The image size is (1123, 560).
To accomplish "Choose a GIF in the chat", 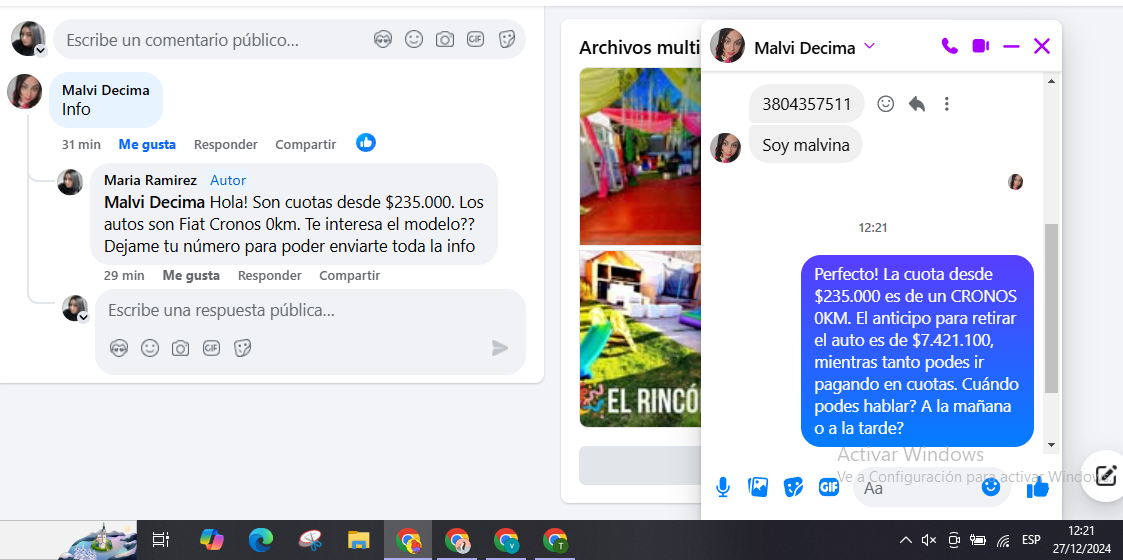I will [x=828, y=487].
